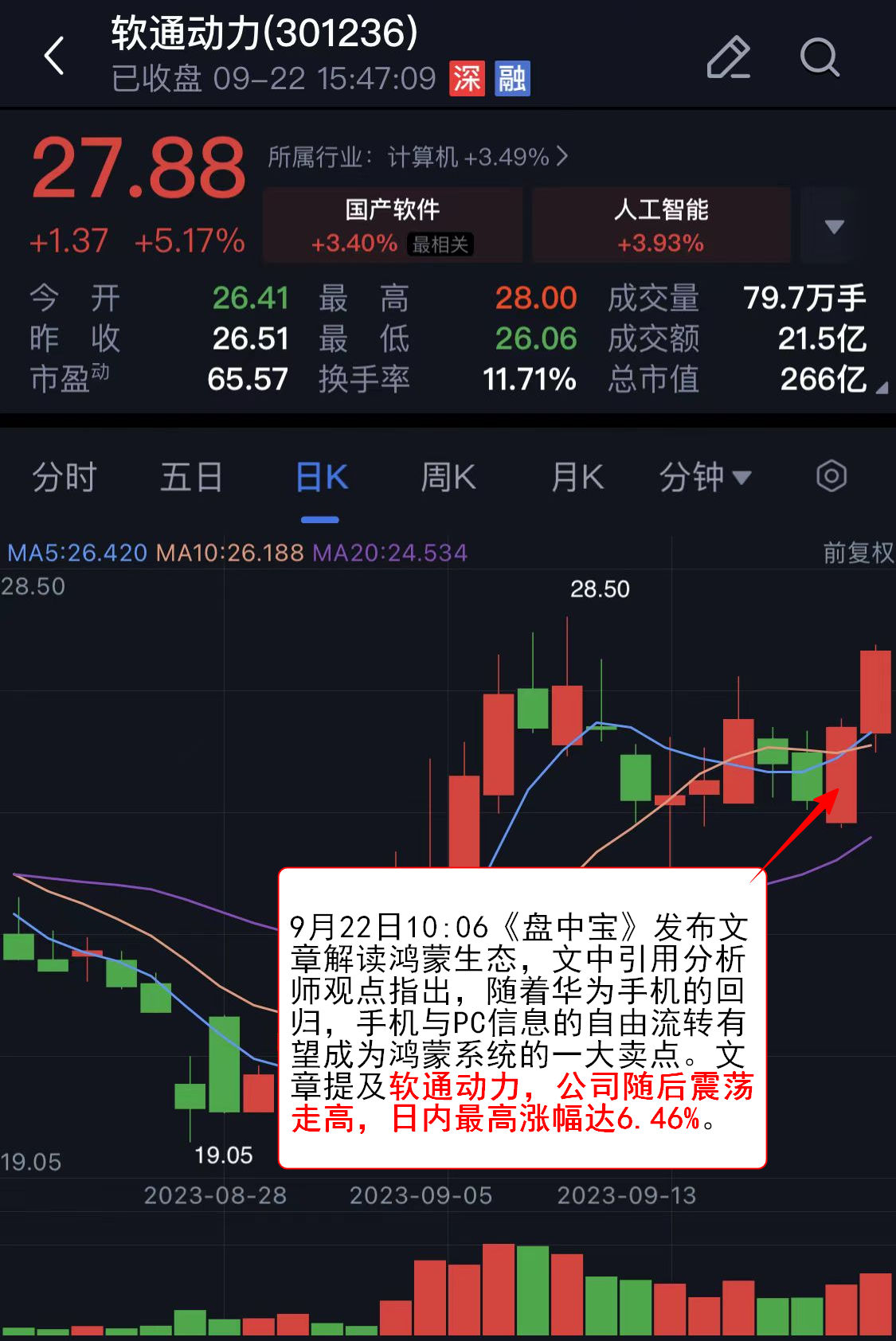Switch to the 分时 chart tab
The height and width of the screenshot is (1341, 896).
[x=64, y=478]
